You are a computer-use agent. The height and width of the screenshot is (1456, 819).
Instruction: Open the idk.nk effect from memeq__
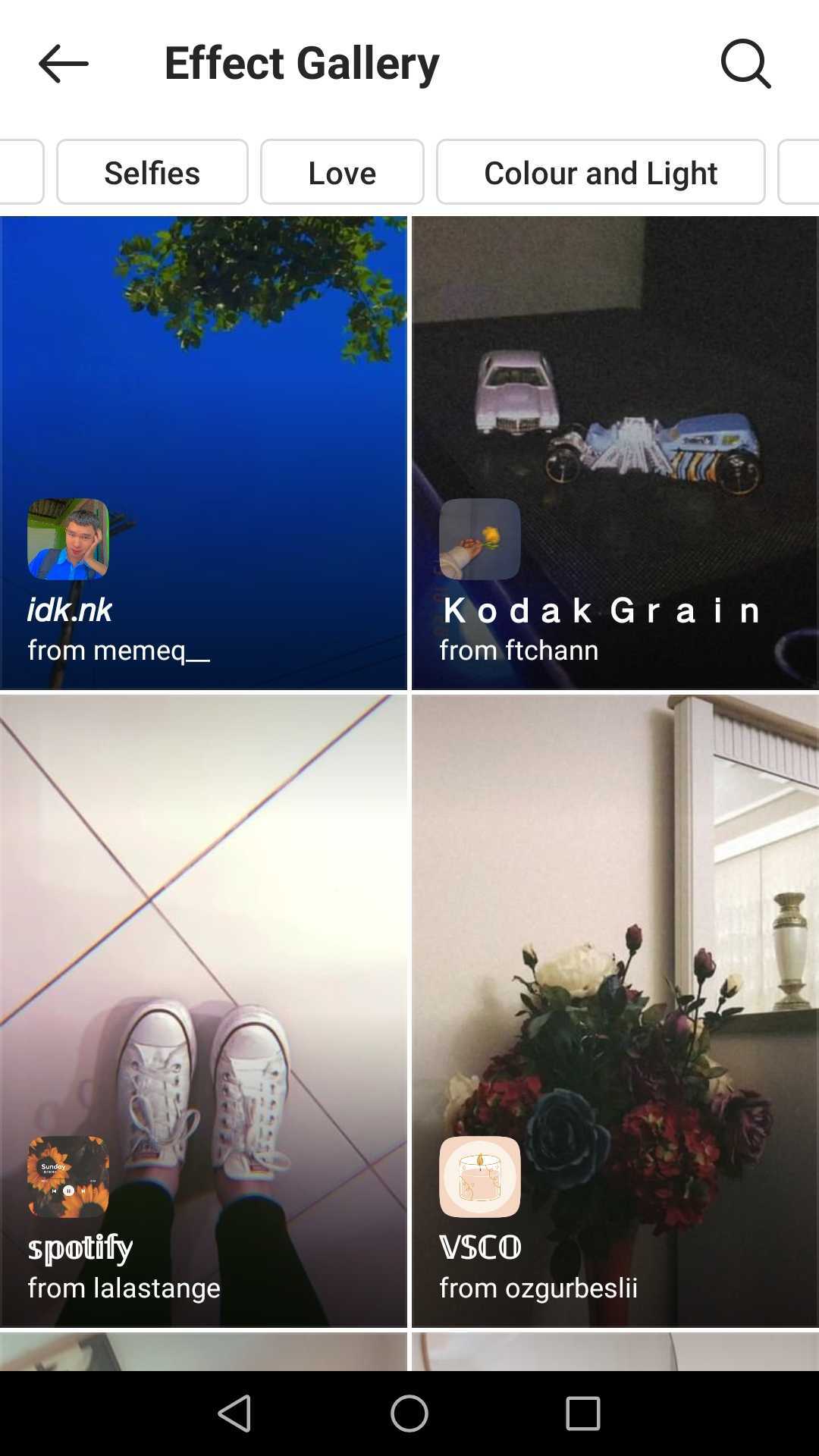[203, 453]
